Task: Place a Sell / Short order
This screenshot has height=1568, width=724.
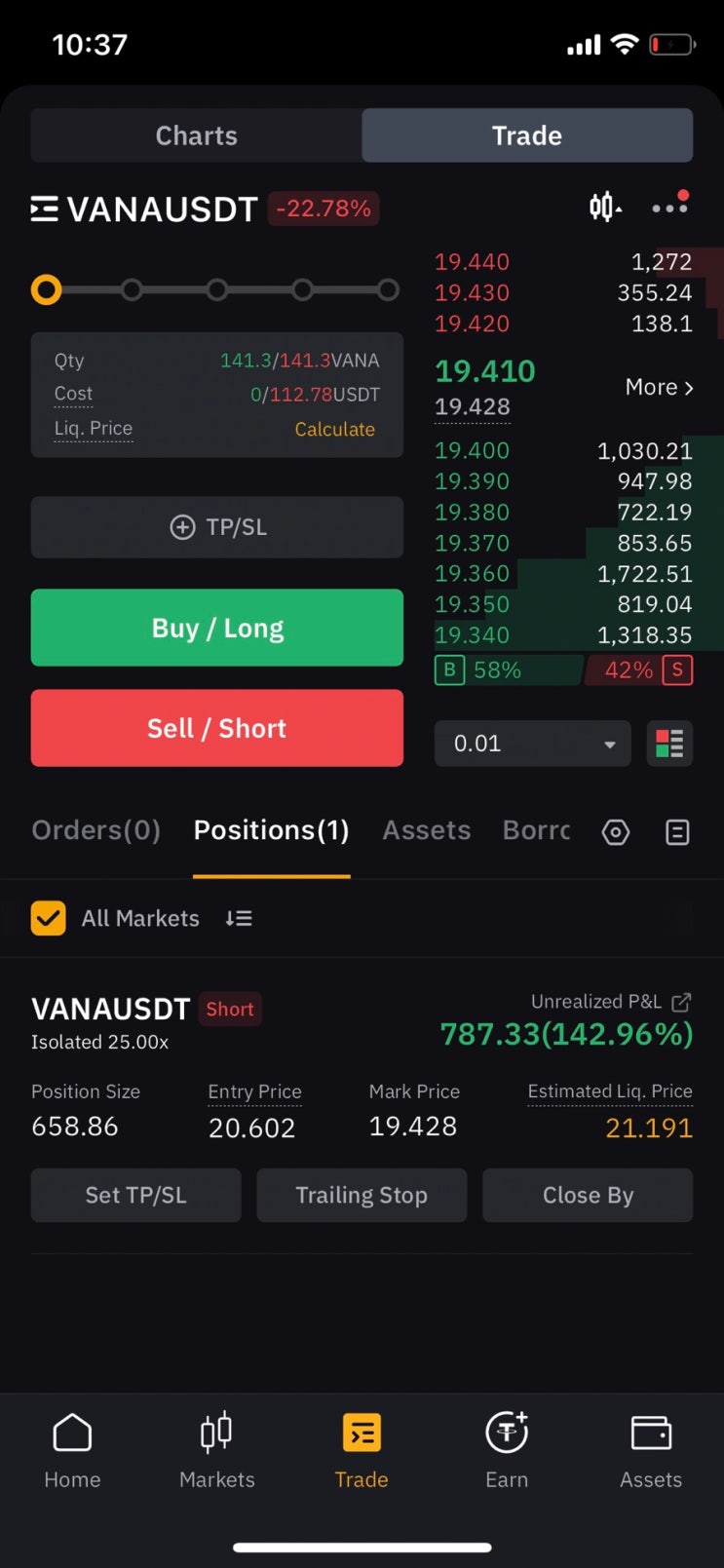Action: 217,728
